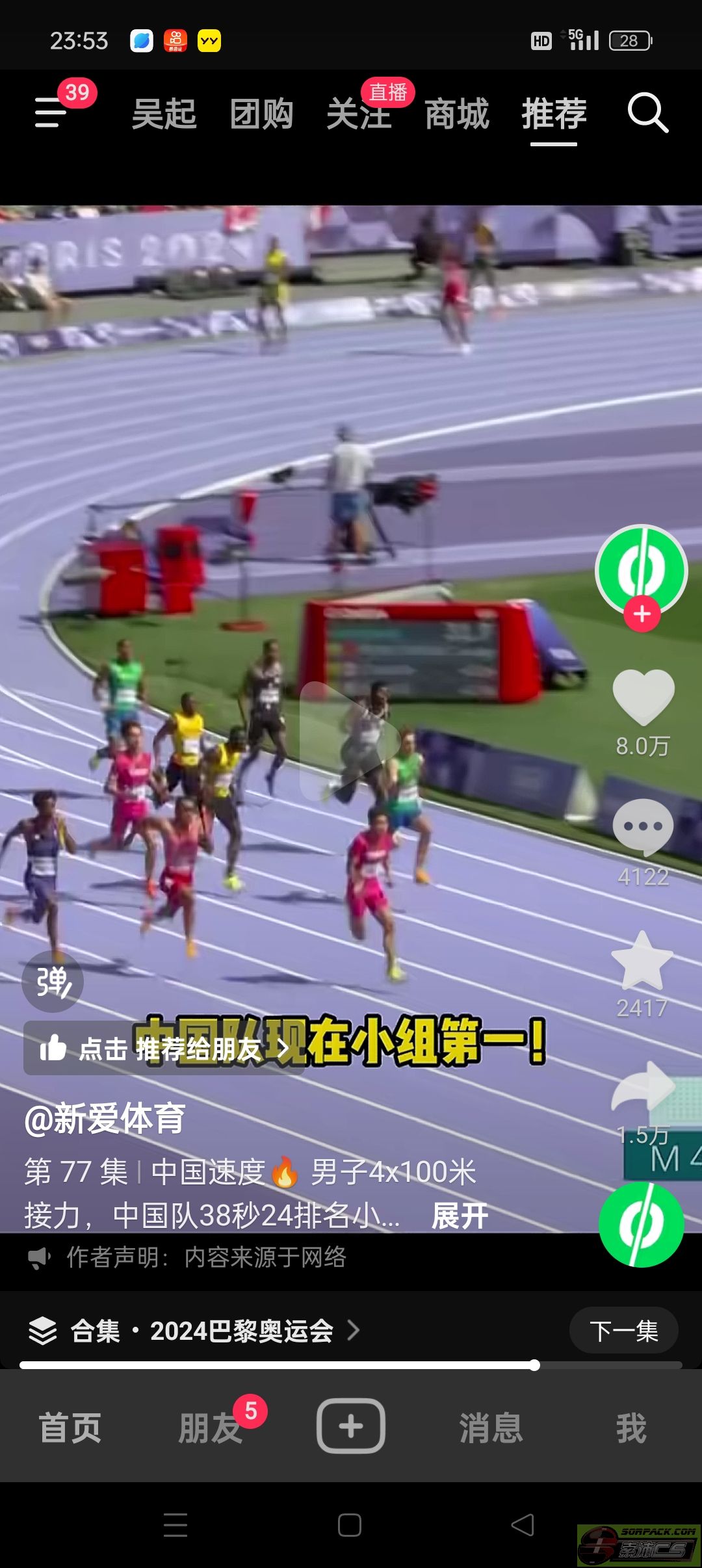702x1568 pixels.
Task: Open the comments with 4122 replies
Action: [643, 827]
